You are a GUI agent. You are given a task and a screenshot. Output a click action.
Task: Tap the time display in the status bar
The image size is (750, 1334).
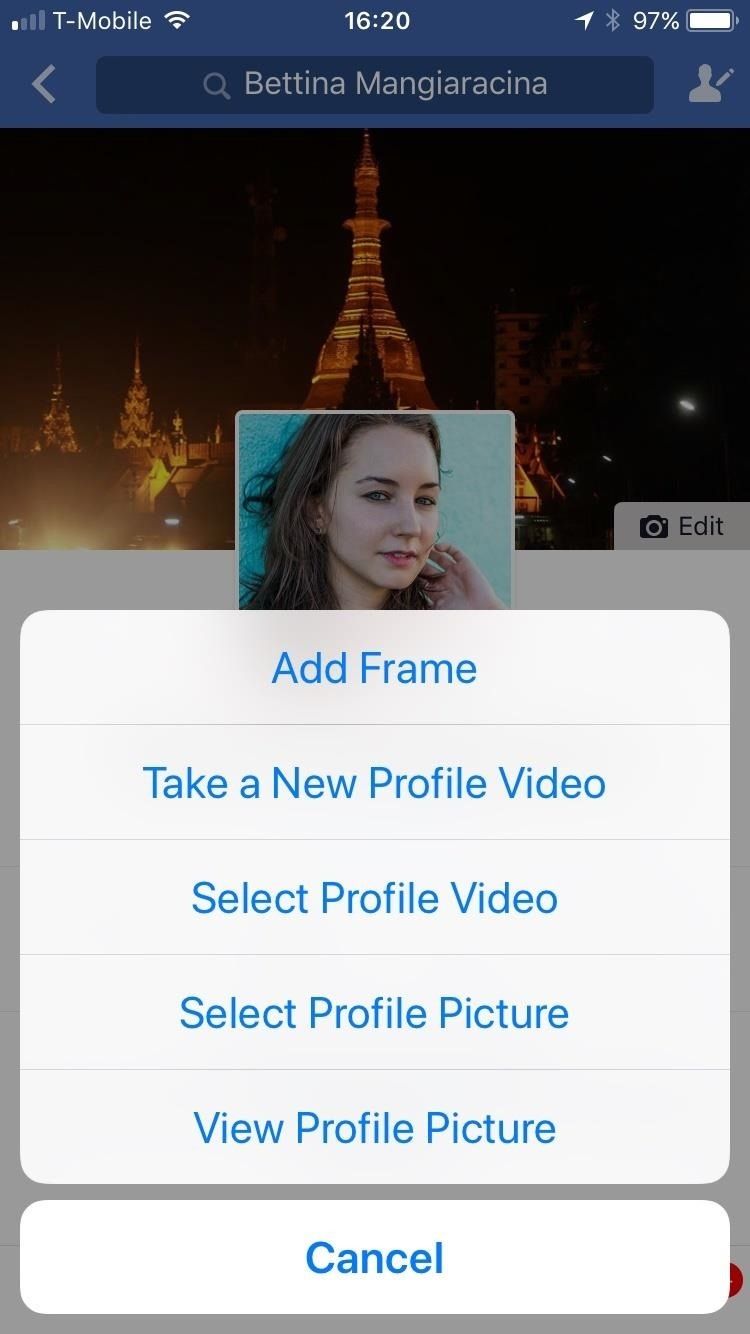click(377, 20)
